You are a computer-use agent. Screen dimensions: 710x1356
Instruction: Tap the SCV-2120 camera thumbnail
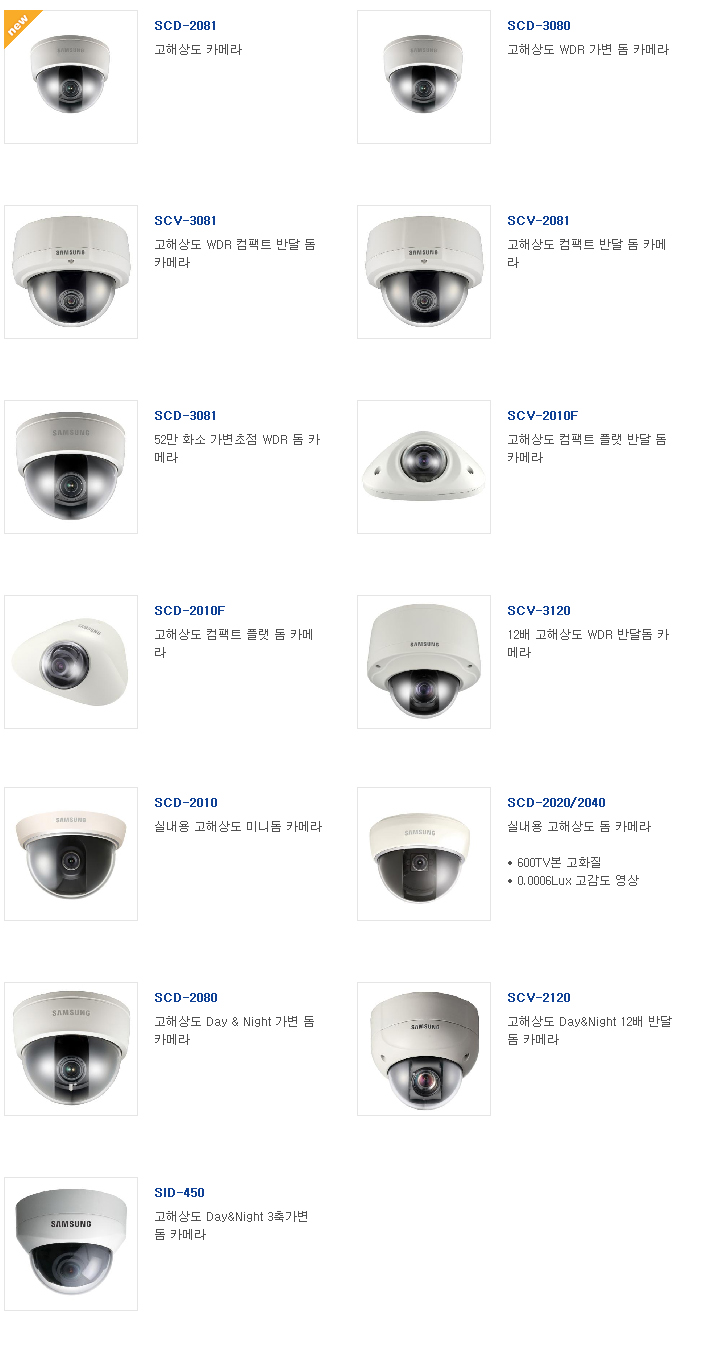[x=423, y=1049]
